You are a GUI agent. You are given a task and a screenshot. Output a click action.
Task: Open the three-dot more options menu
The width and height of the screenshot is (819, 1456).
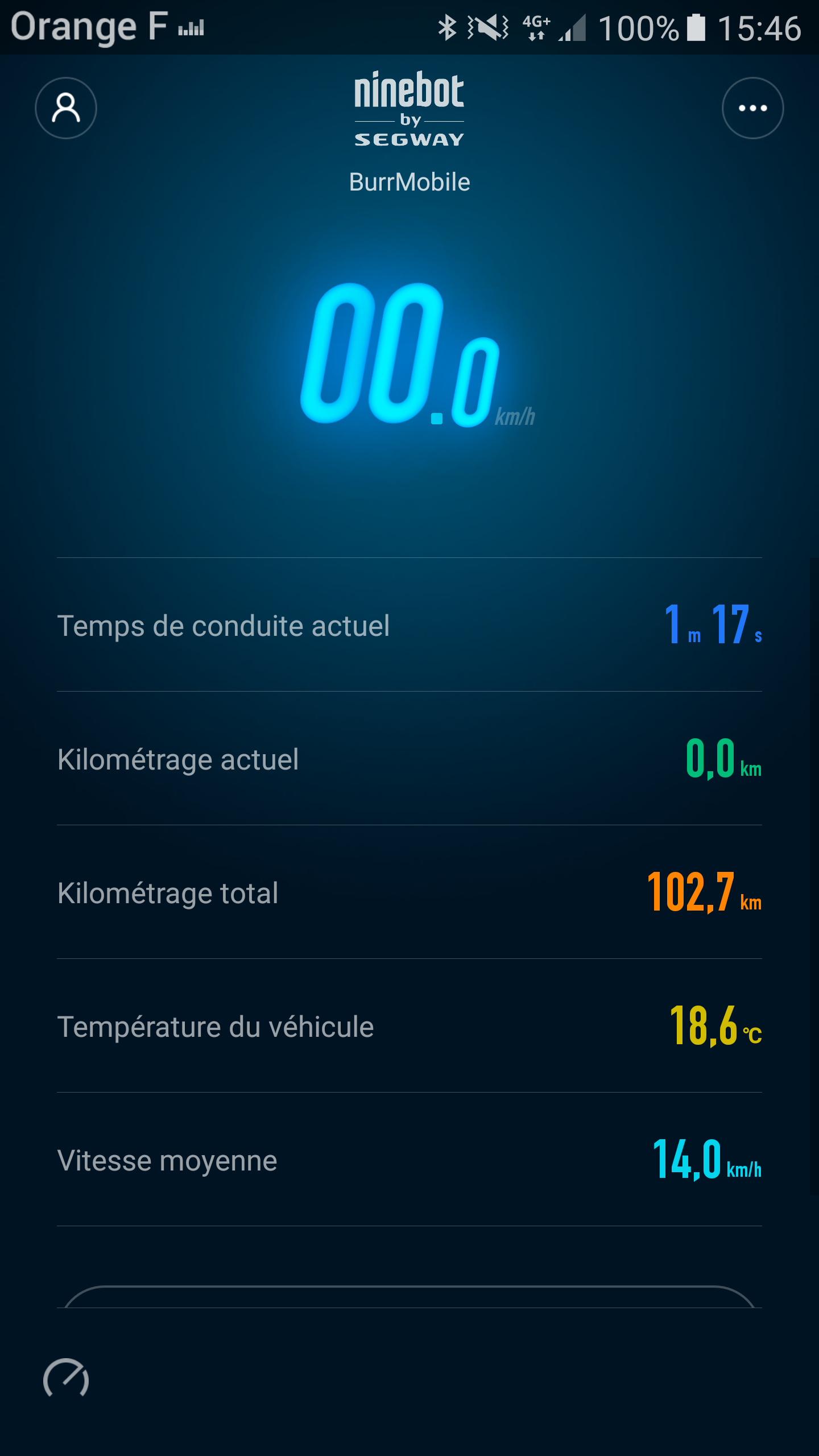coord(752,108)
